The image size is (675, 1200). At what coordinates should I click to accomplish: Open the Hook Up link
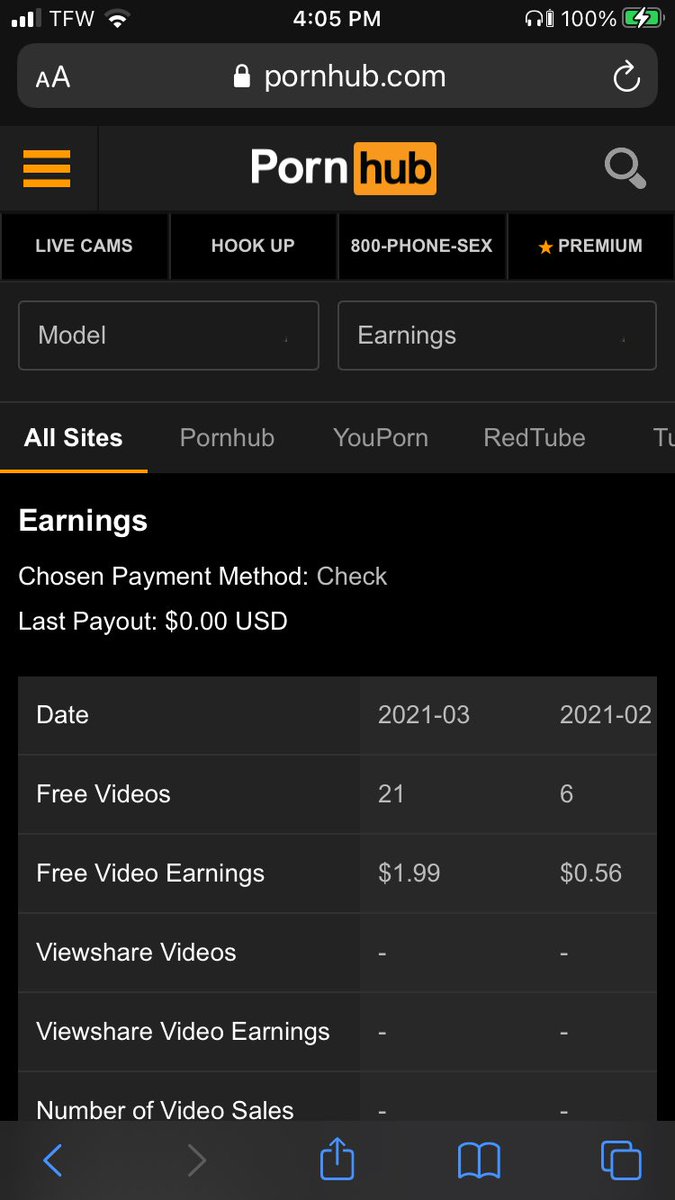(x=253, y=246)
